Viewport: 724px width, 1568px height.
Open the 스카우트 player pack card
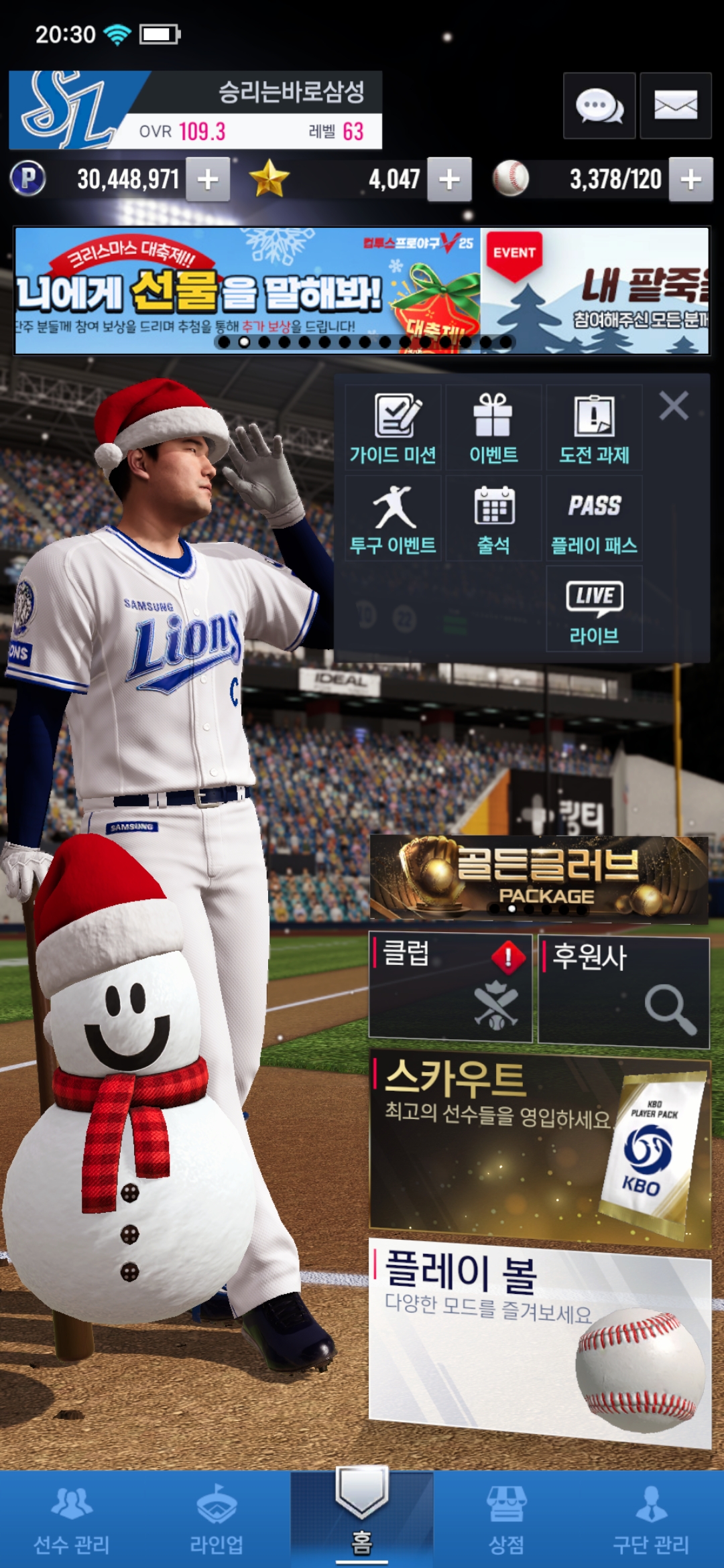[539, 1149]
